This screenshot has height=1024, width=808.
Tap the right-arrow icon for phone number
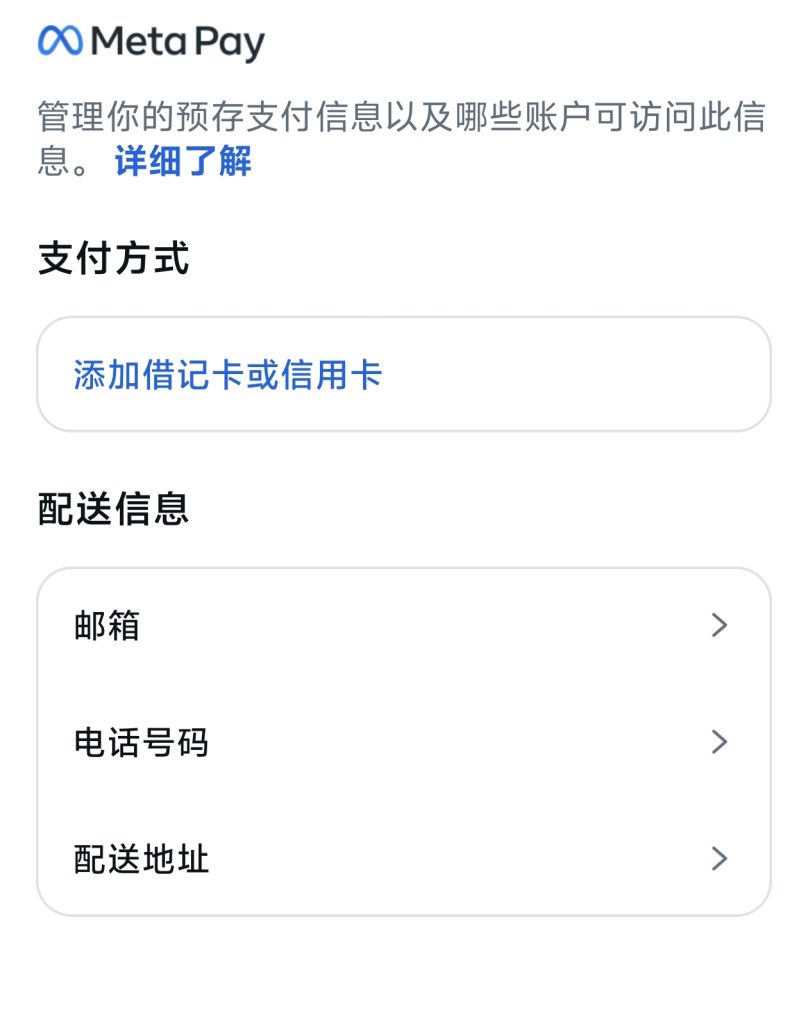coord(718,742)
